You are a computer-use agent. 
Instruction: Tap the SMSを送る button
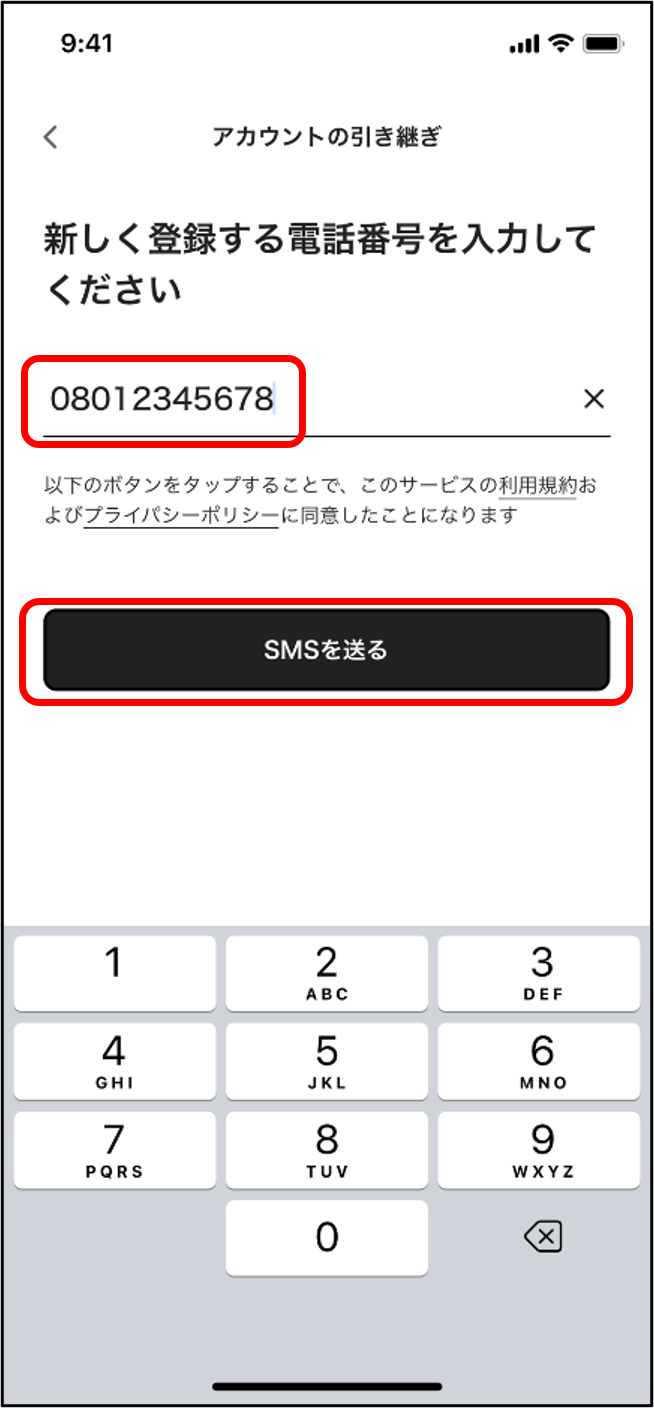326,650
